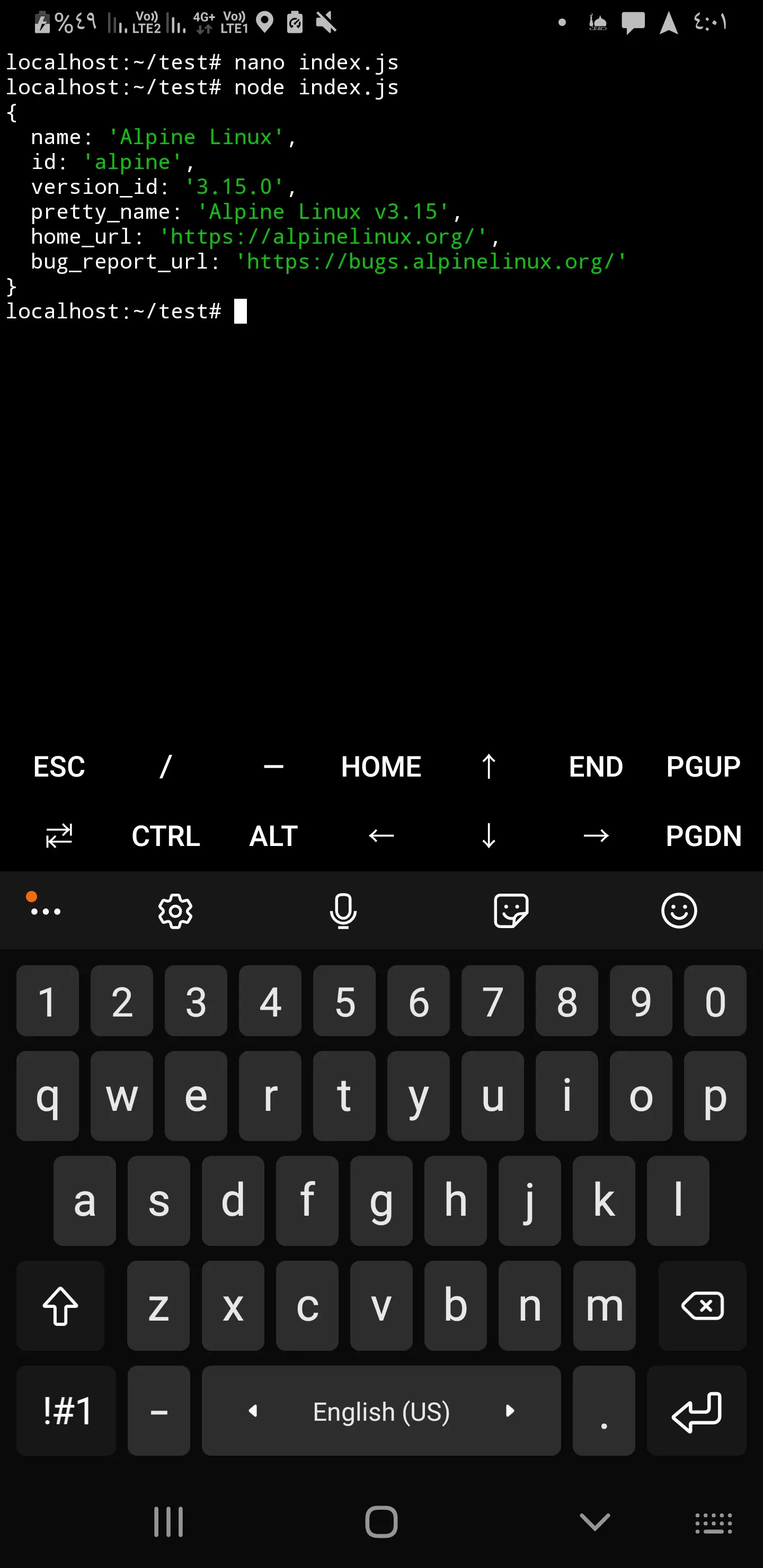The width and height of the screenshot is (763, 1568).
Task: Tap the tab key with swap arrows
Action: (x=59, y=836)
